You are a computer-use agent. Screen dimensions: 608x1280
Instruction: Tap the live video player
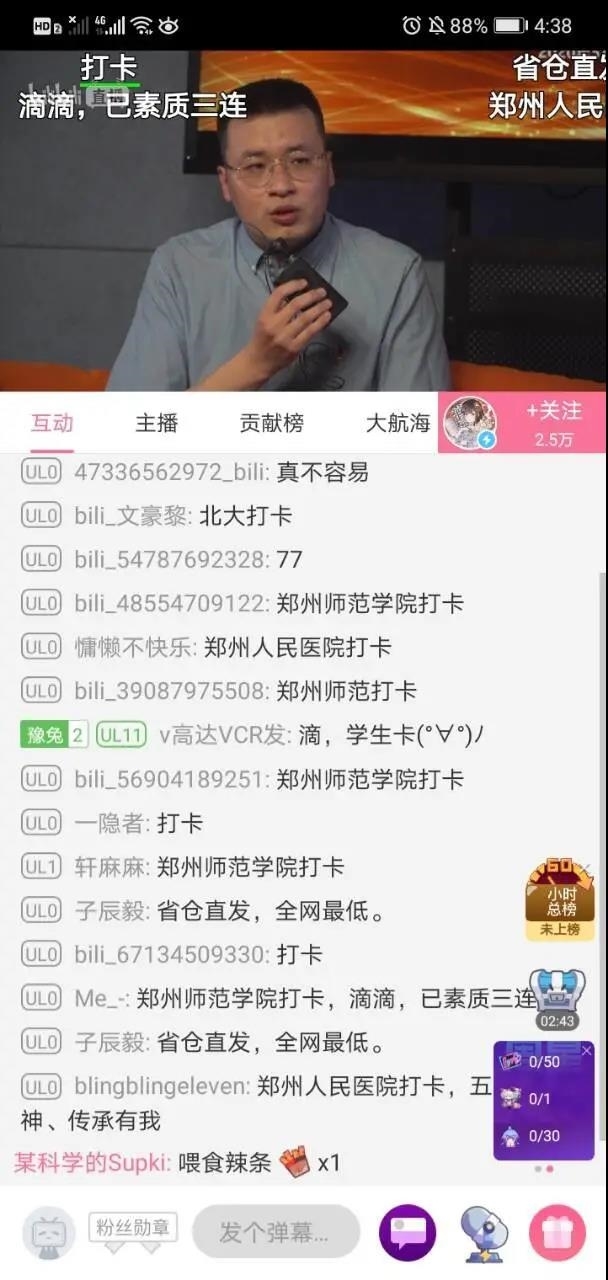[x=304, y=220]
